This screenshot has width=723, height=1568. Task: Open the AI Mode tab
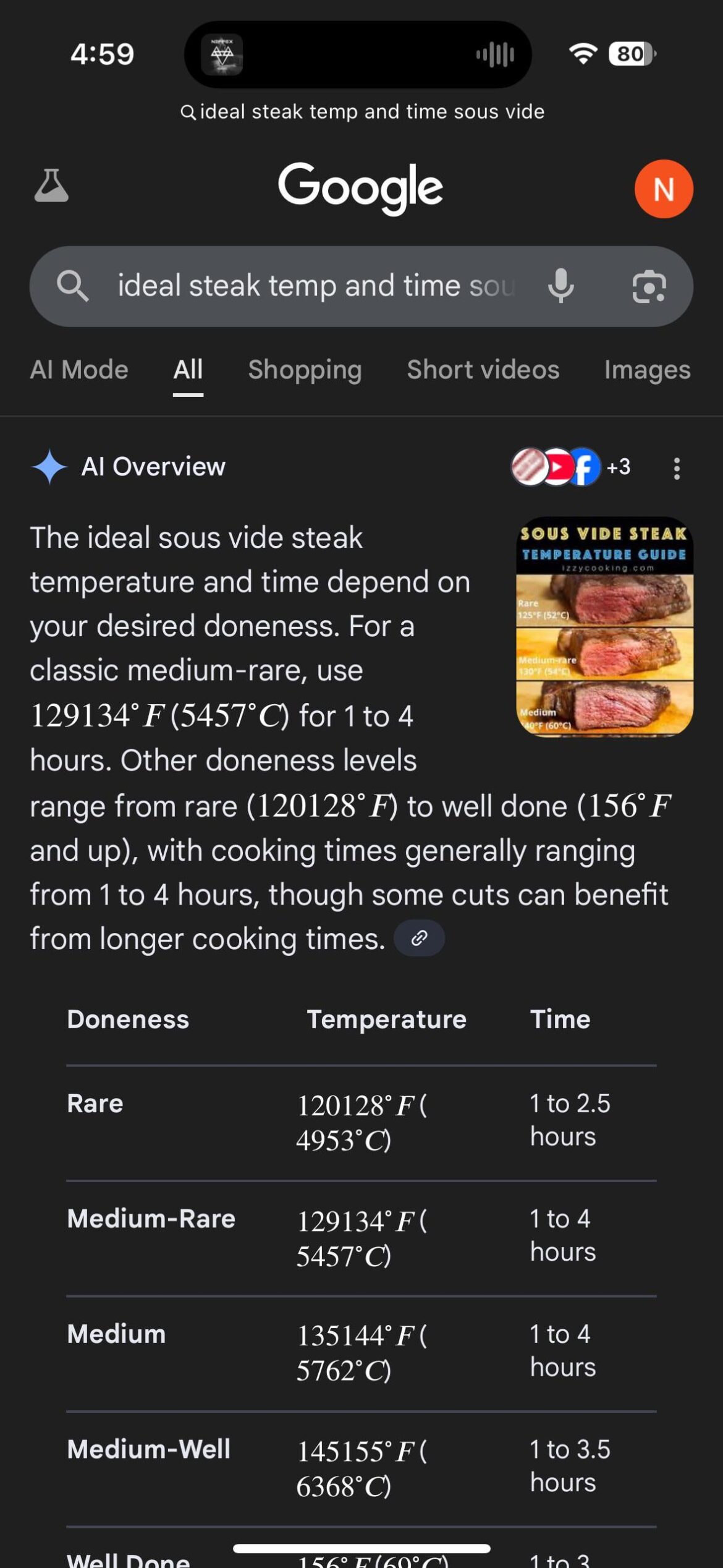[x=78, y=369]
